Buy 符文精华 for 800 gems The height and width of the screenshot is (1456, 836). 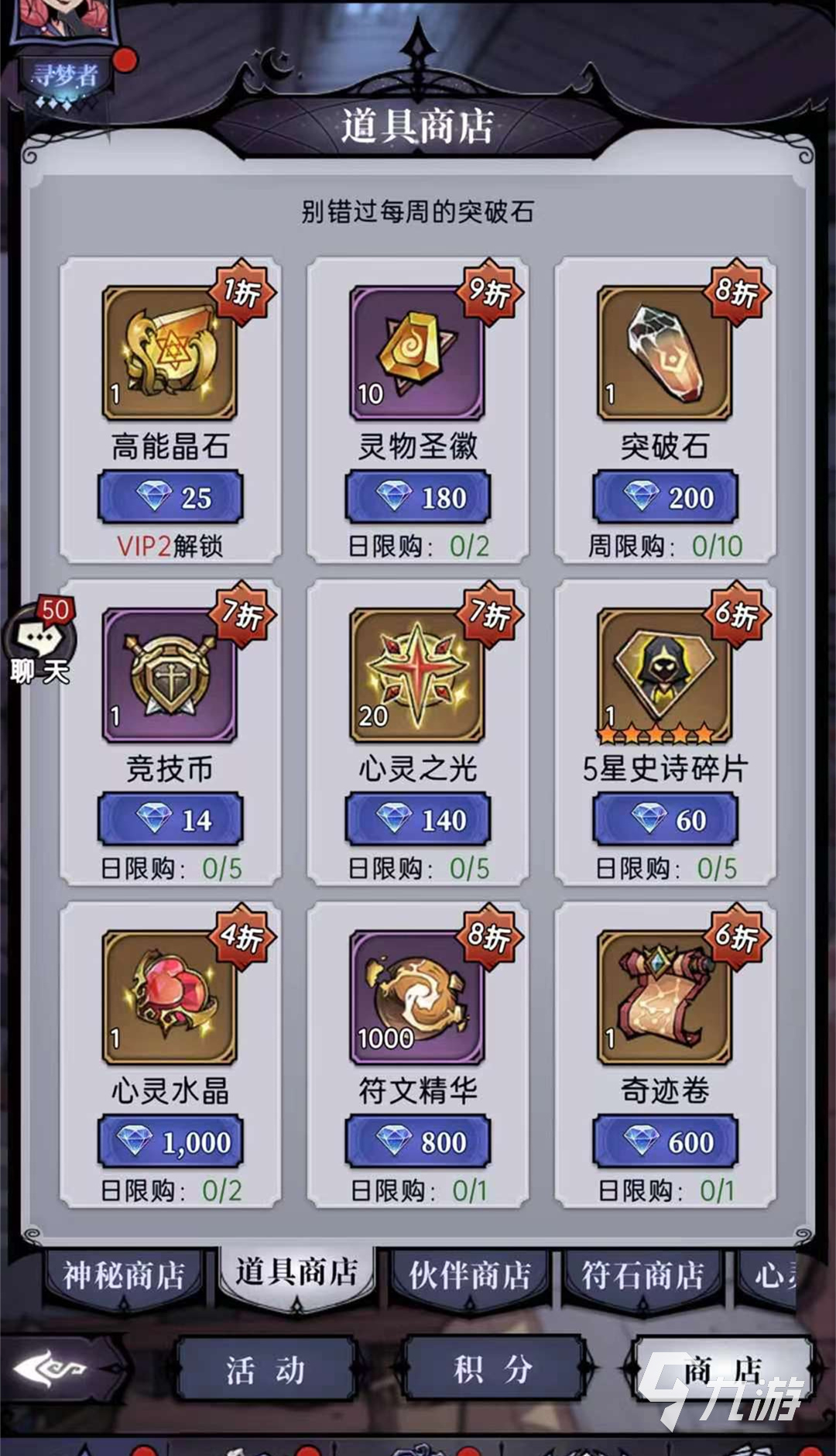[417, 1142]
